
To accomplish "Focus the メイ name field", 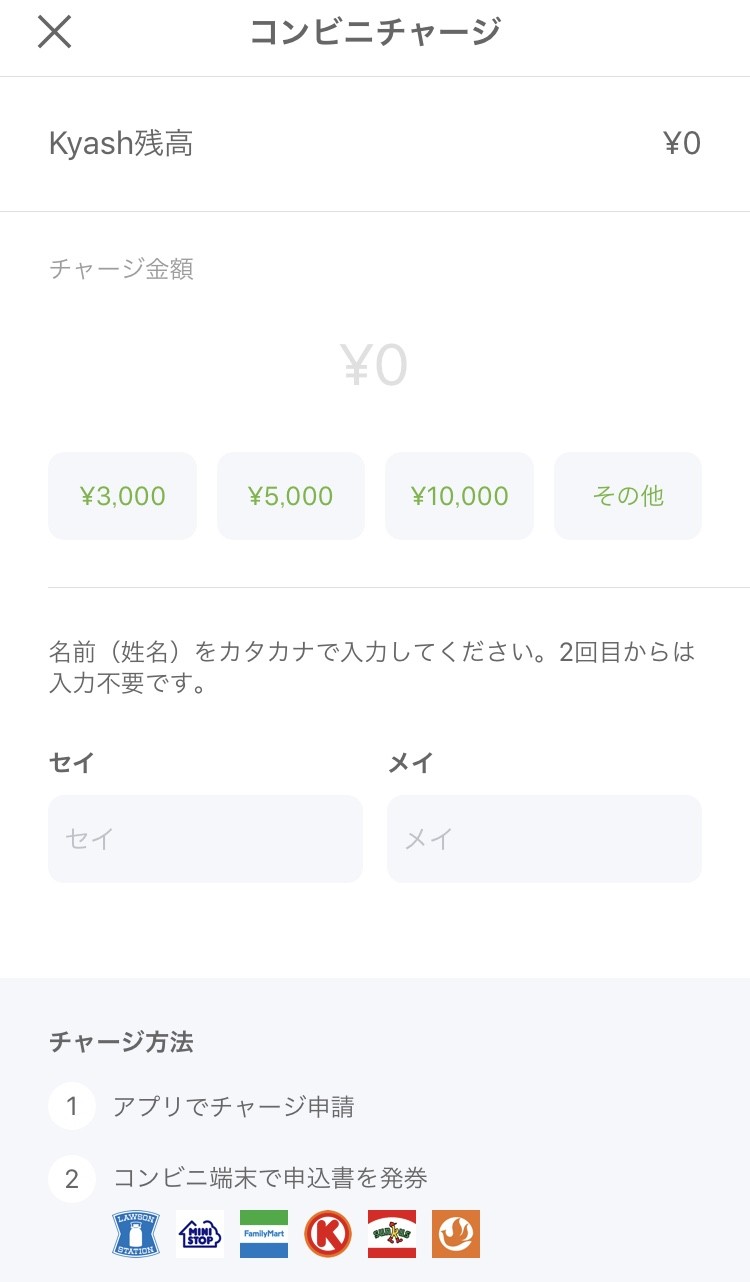I will [544, 839].
